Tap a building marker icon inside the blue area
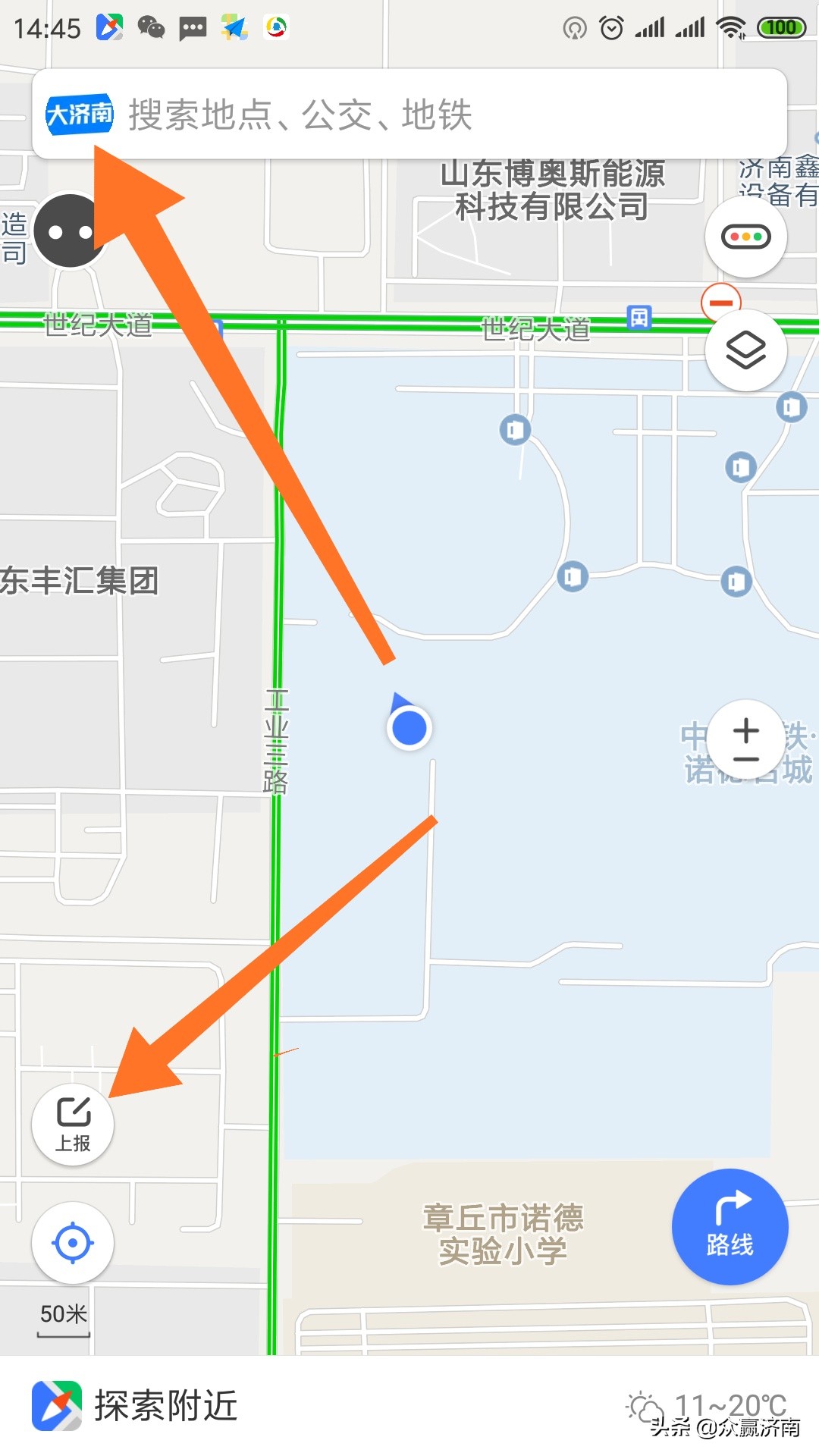 click(514, 431)
